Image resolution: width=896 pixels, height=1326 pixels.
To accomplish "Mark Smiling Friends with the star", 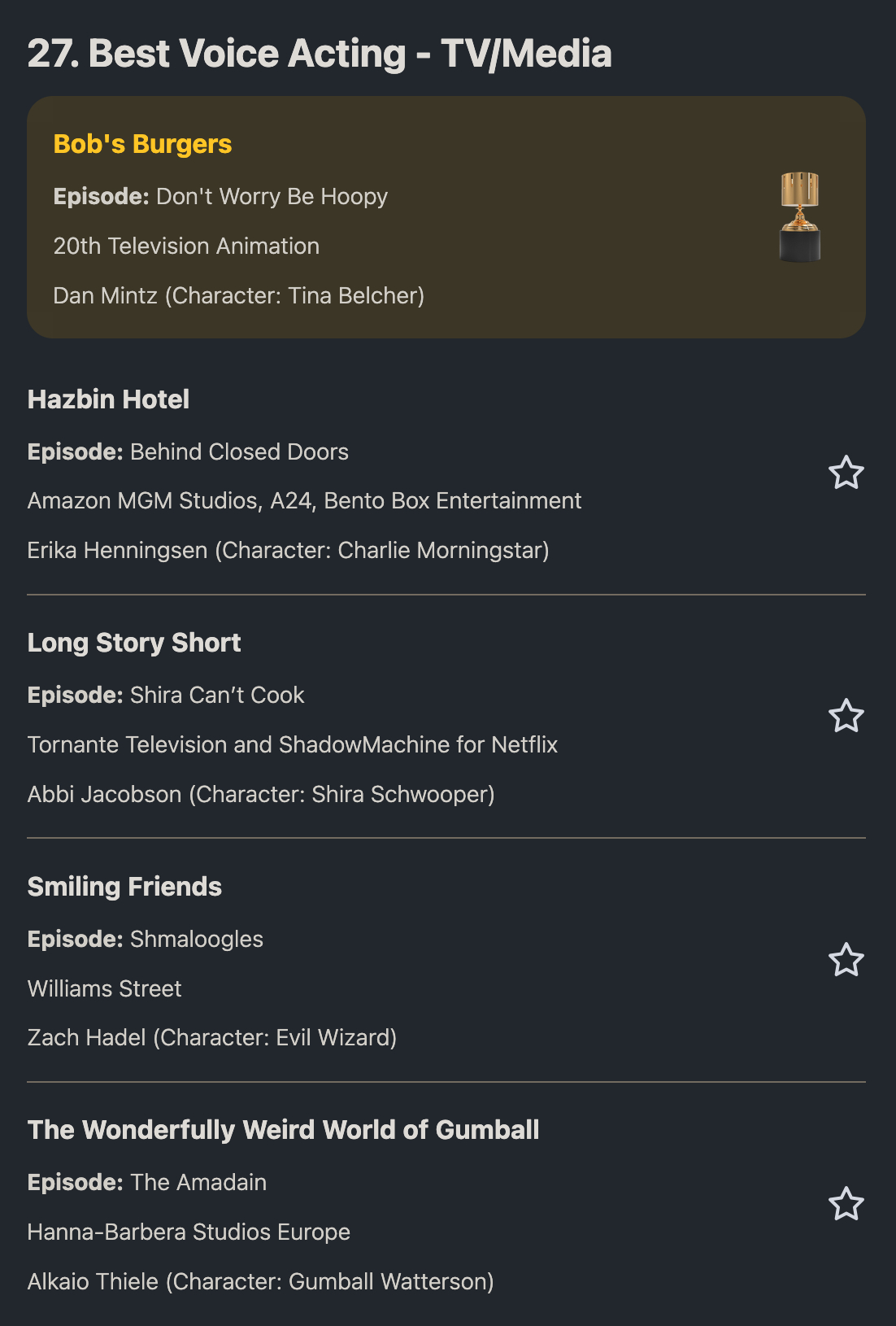I will click(846, 960).
